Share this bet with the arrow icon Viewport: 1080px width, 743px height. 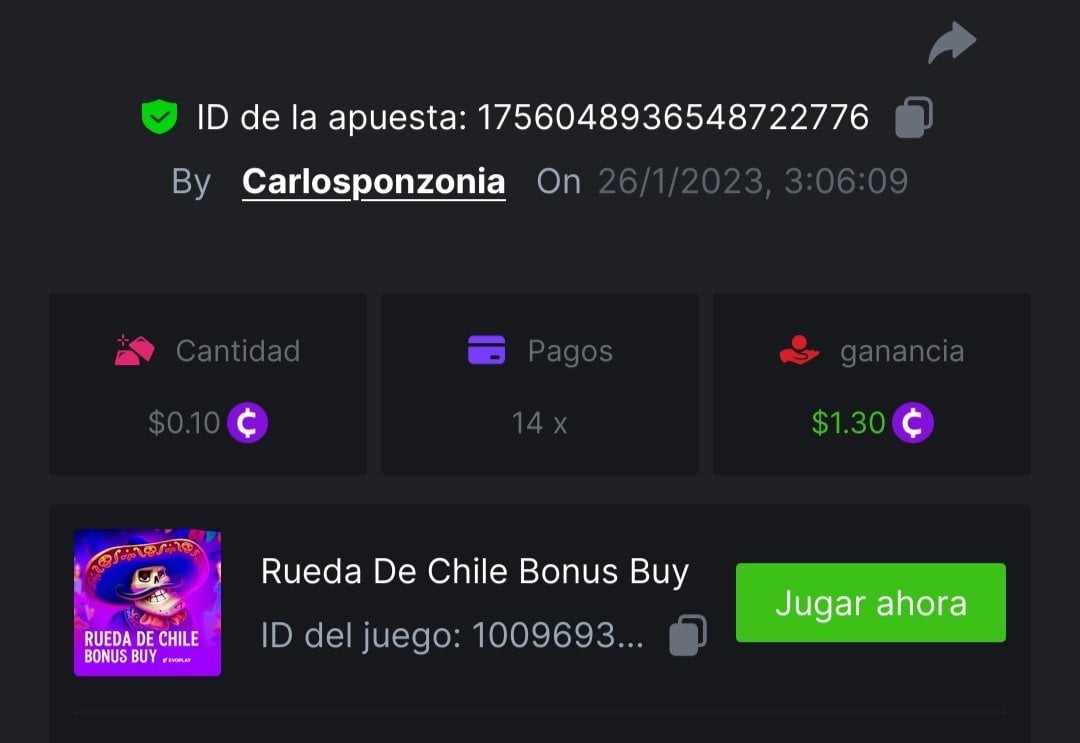click(x=951, y=44)
